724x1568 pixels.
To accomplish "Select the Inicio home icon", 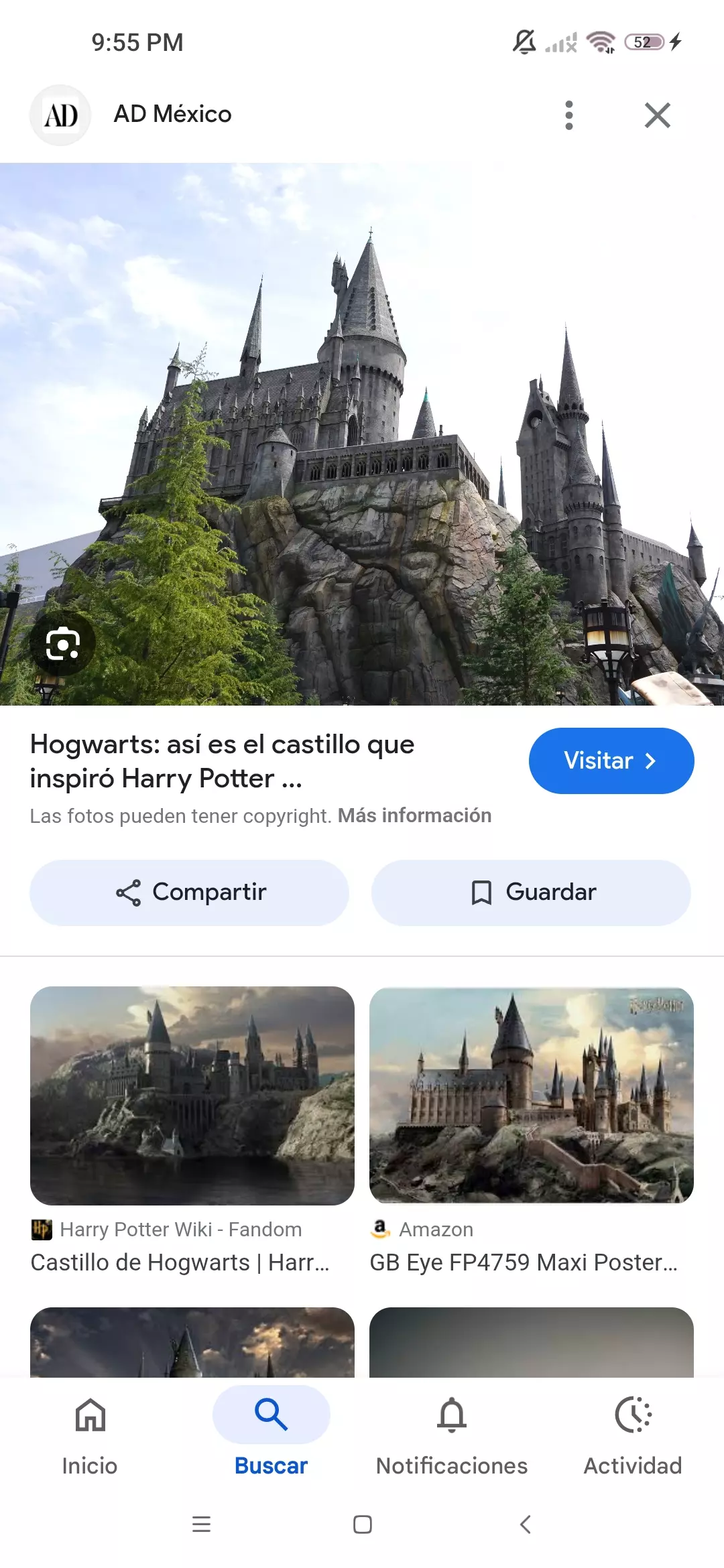I will pyautogui.click(x=90, y=1415).
